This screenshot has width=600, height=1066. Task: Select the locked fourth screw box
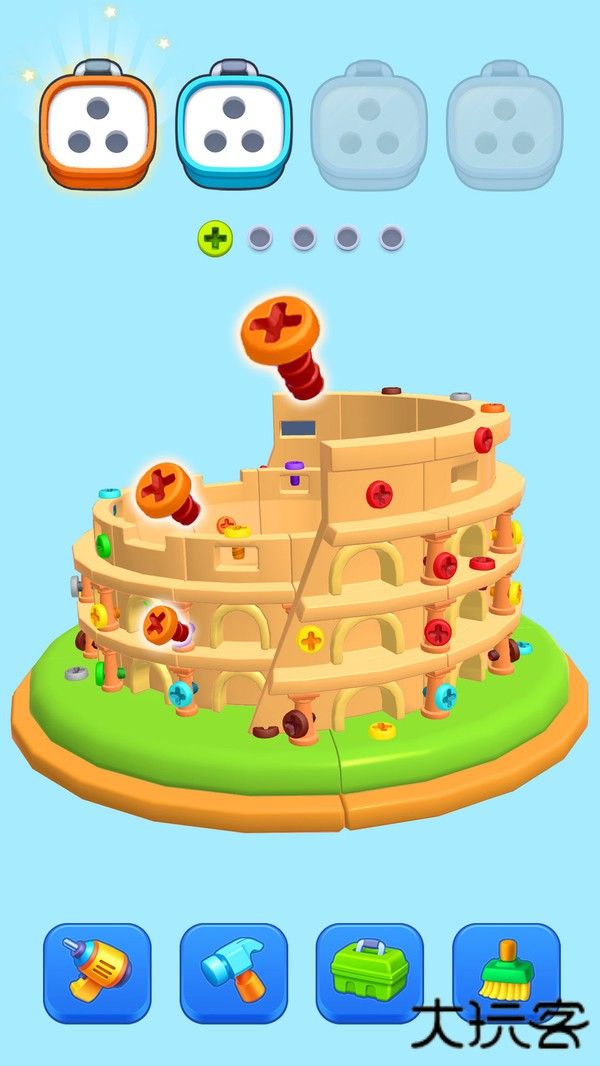(x=504, y=124)
